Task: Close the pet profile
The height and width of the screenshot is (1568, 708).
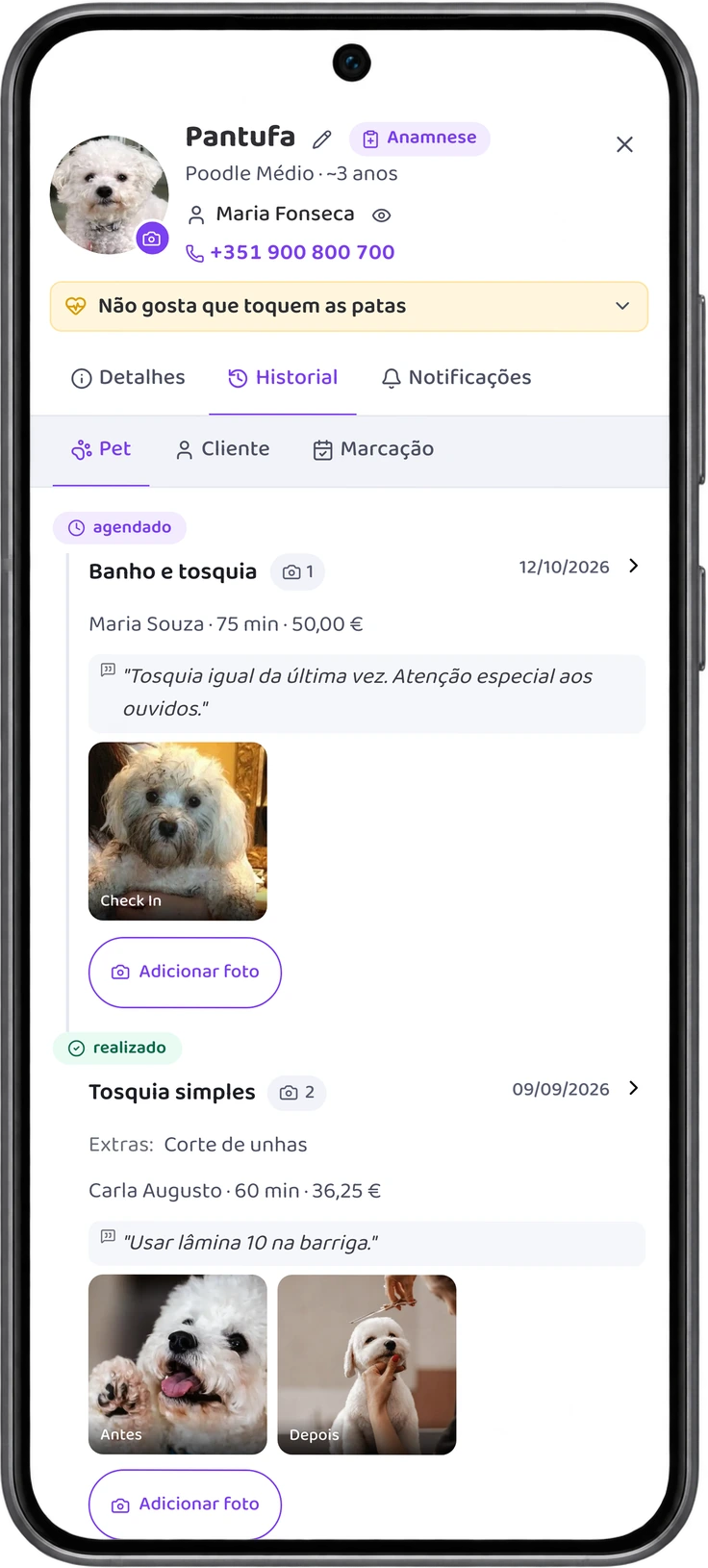Action: (x=624, y=144)
